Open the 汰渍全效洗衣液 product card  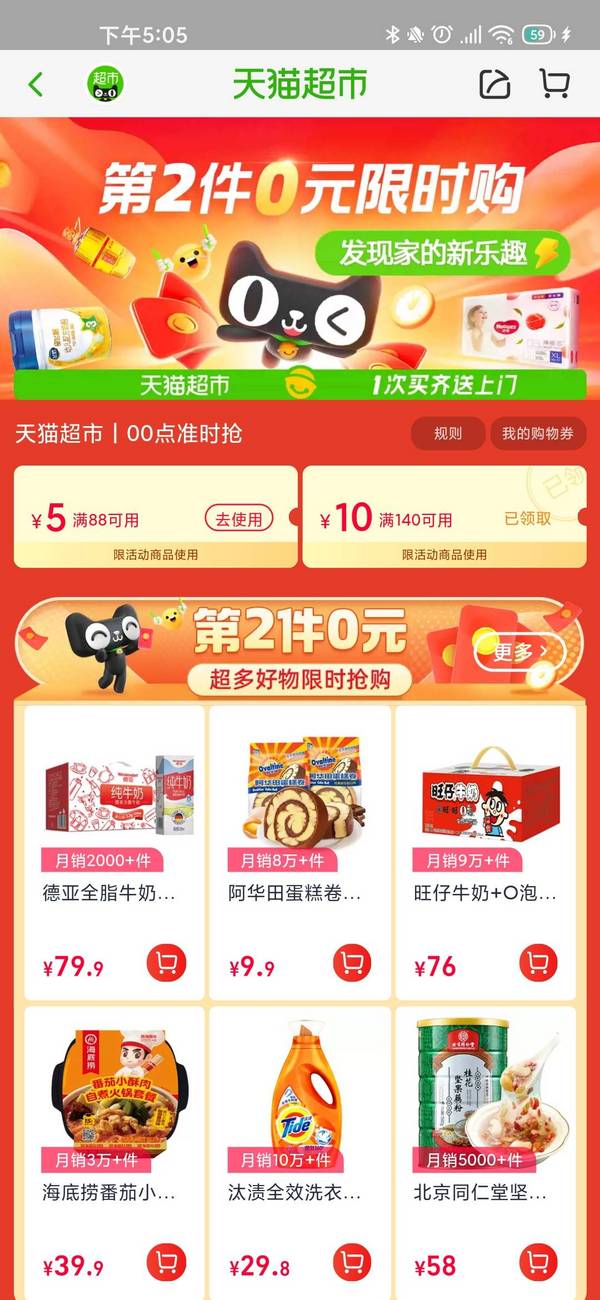300,1153
